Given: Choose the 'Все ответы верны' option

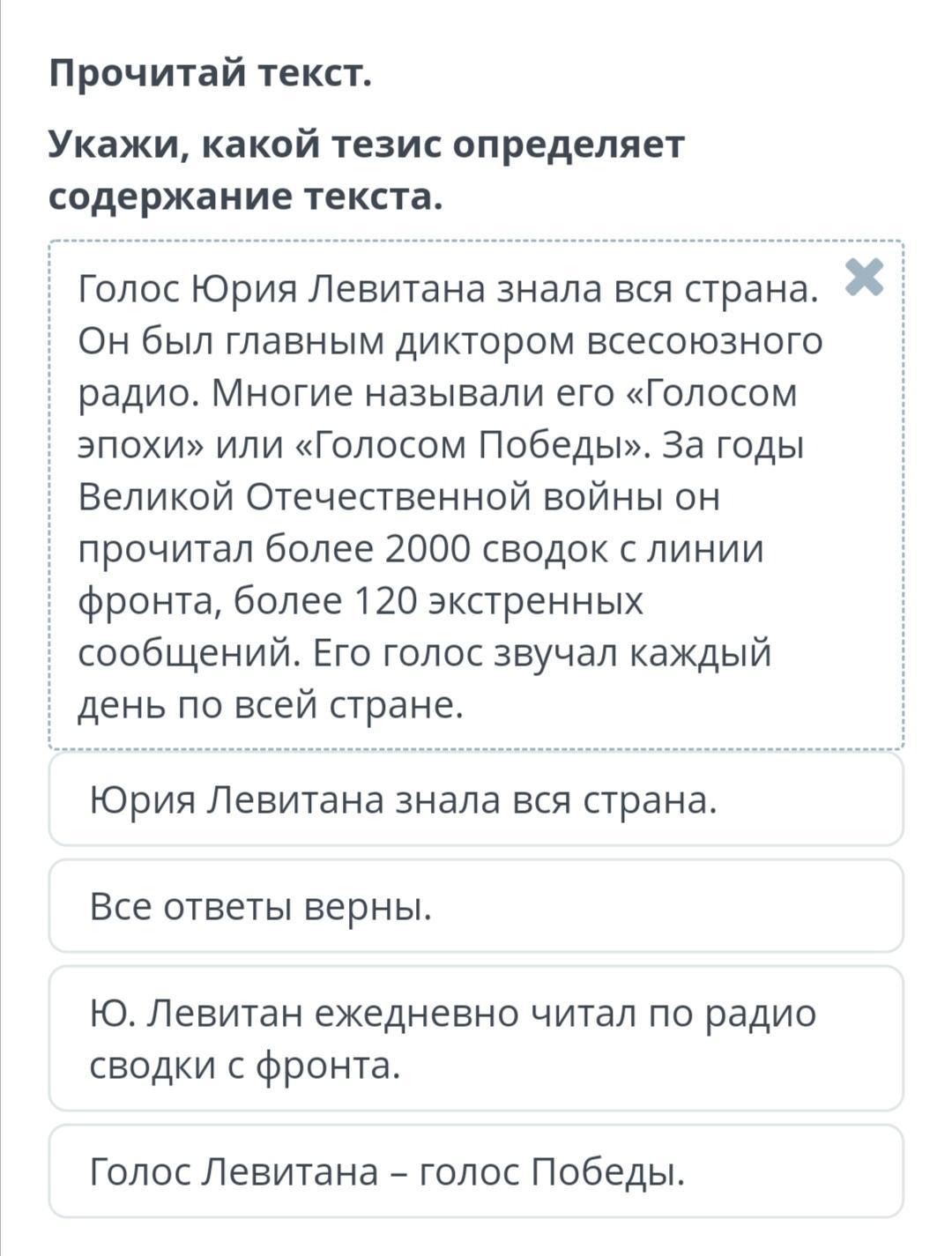Looking at the screenshot, I should 476,906.
